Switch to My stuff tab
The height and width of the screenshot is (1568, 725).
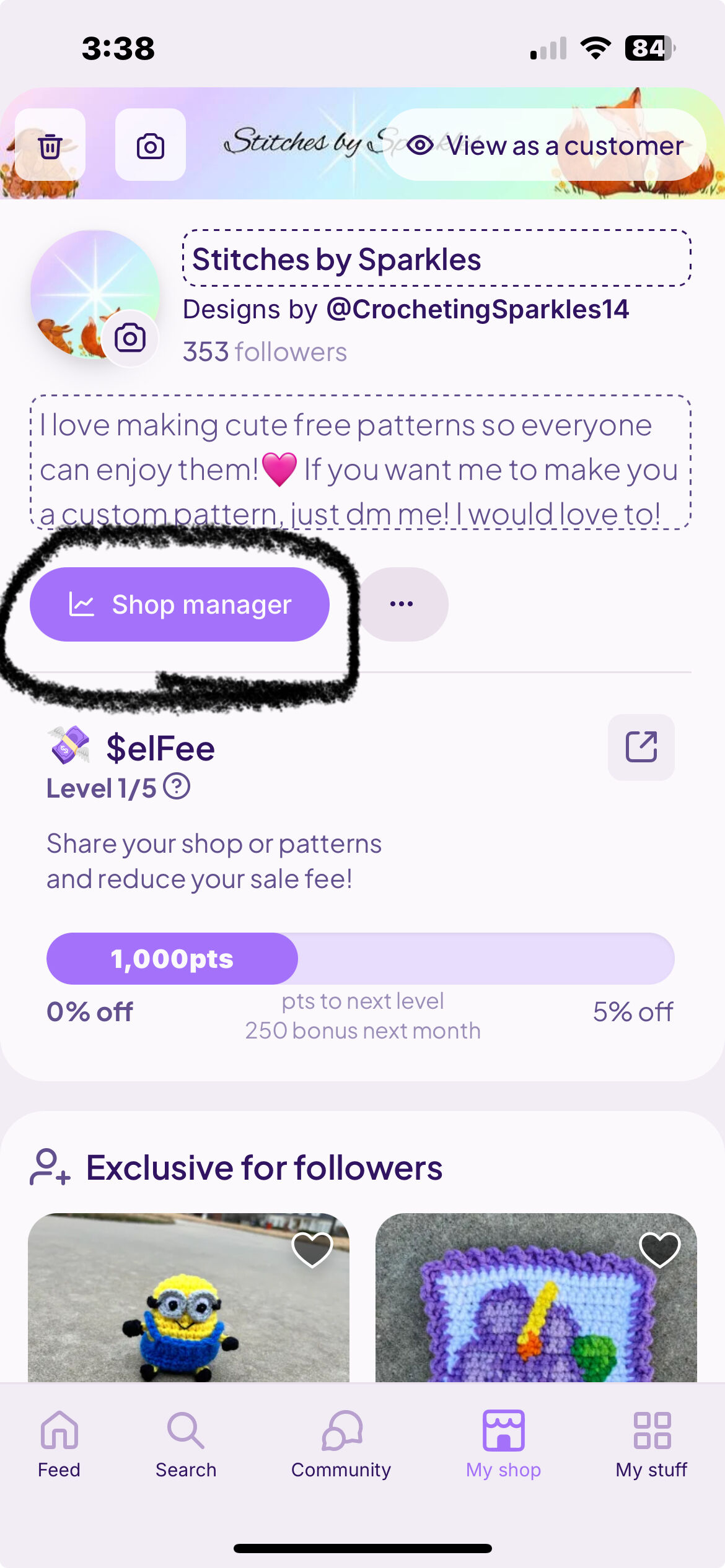click(x=652, y=1444)
